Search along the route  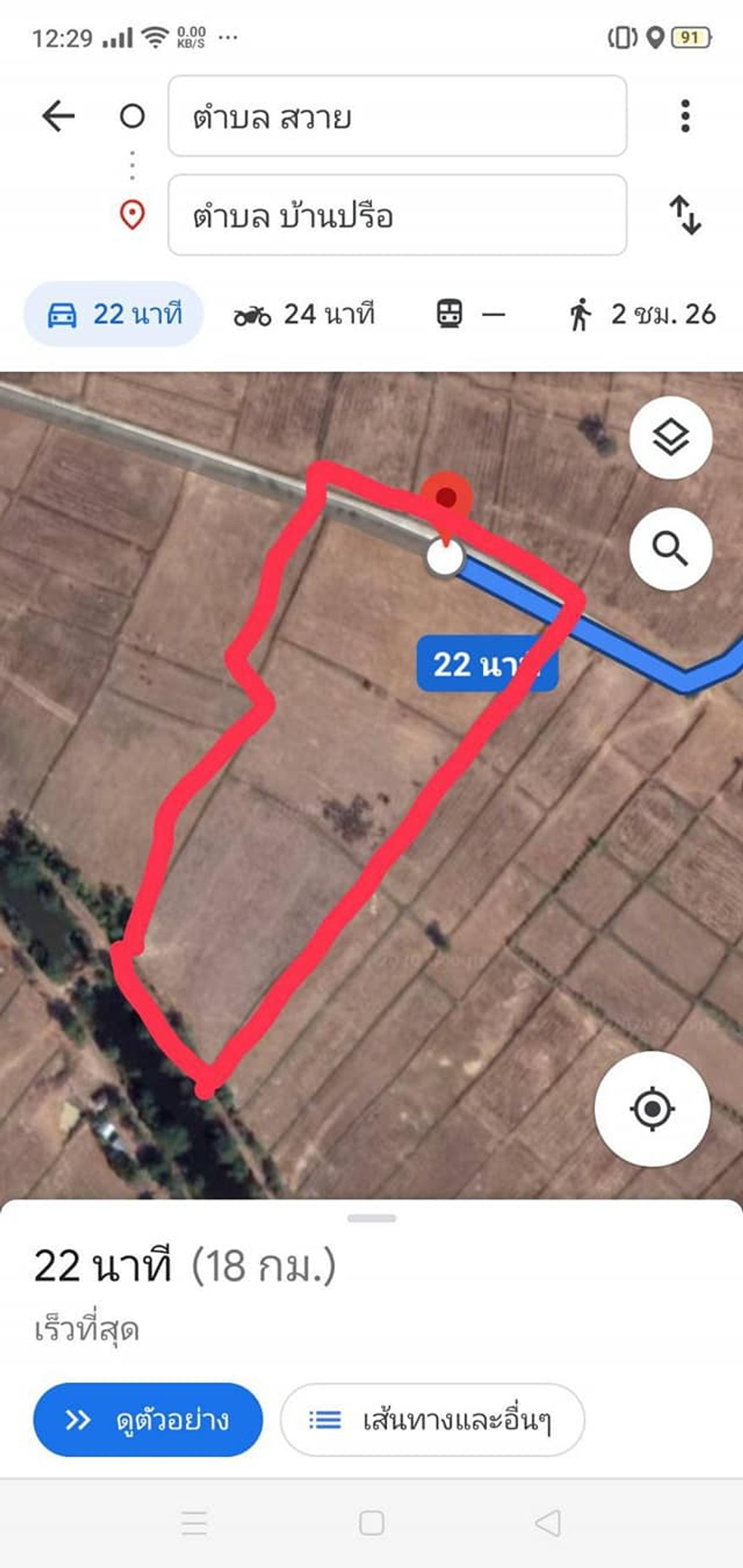(671, 549)
